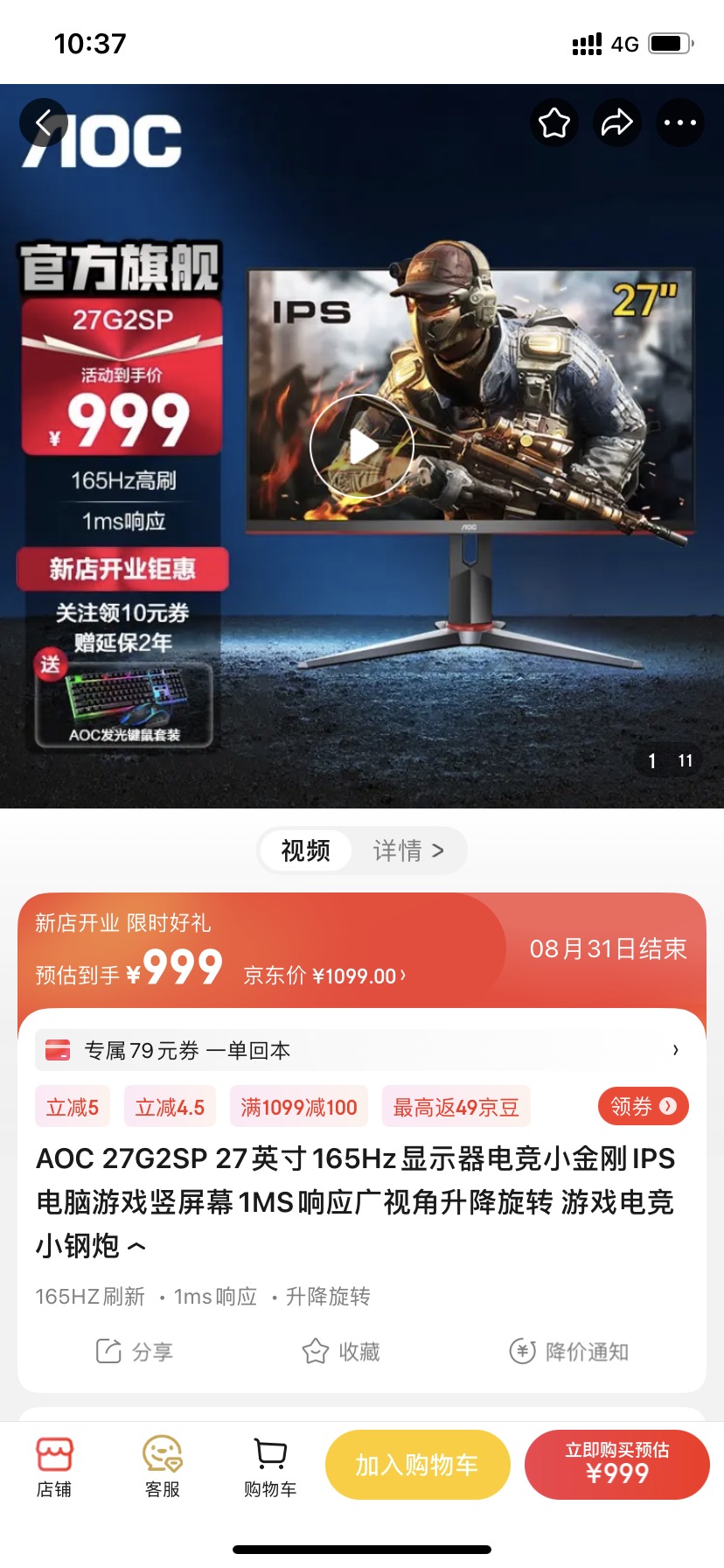Open the 京东价 ¥1099.00 price details
Viewport: 724px width, 1568px height.
pos(324,976)
